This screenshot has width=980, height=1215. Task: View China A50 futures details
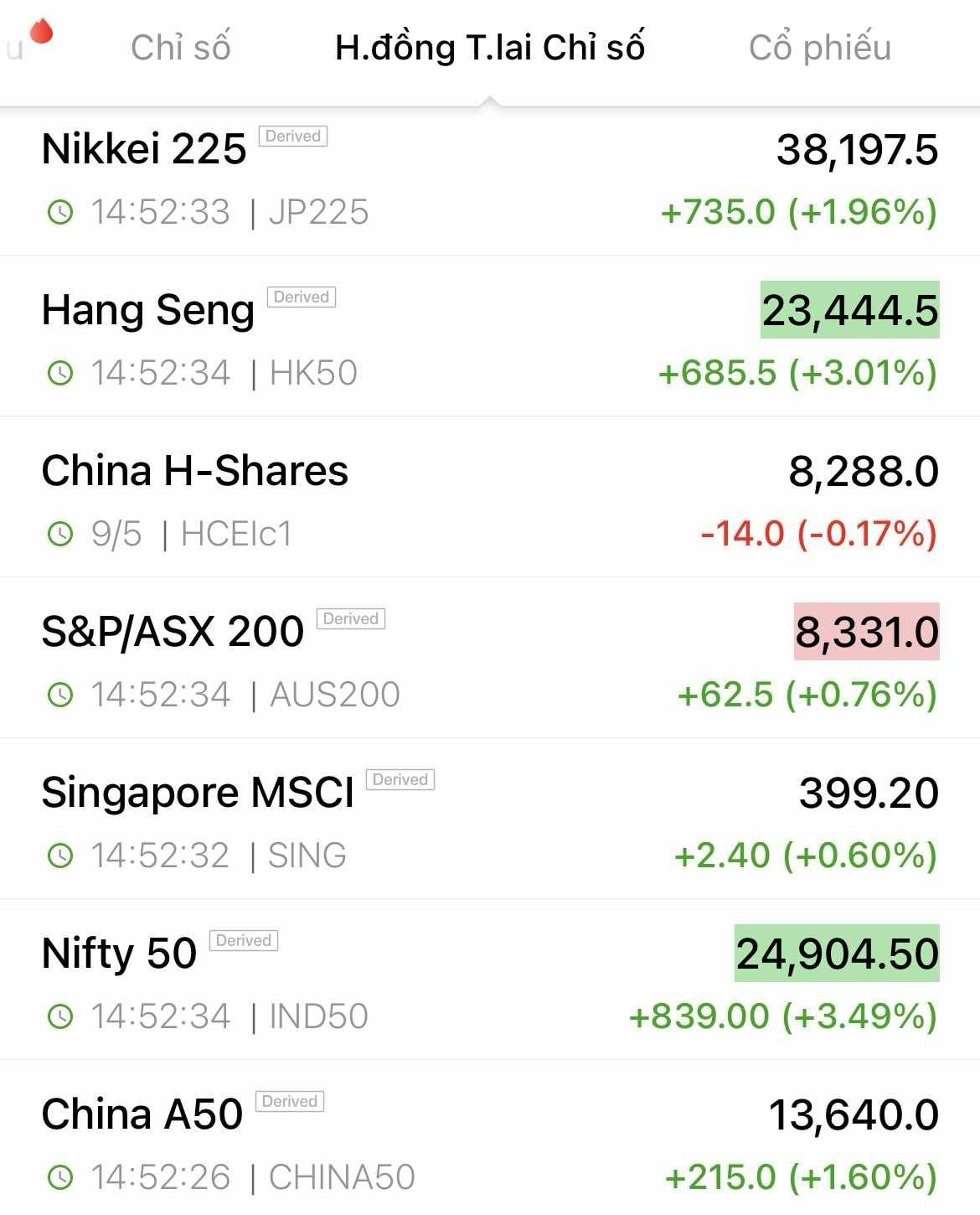tap(142, 1115)
